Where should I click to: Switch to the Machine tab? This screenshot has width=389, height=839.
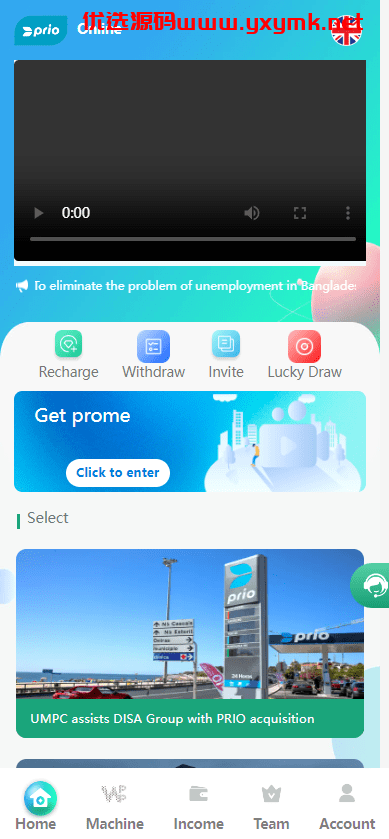[115, 805]
